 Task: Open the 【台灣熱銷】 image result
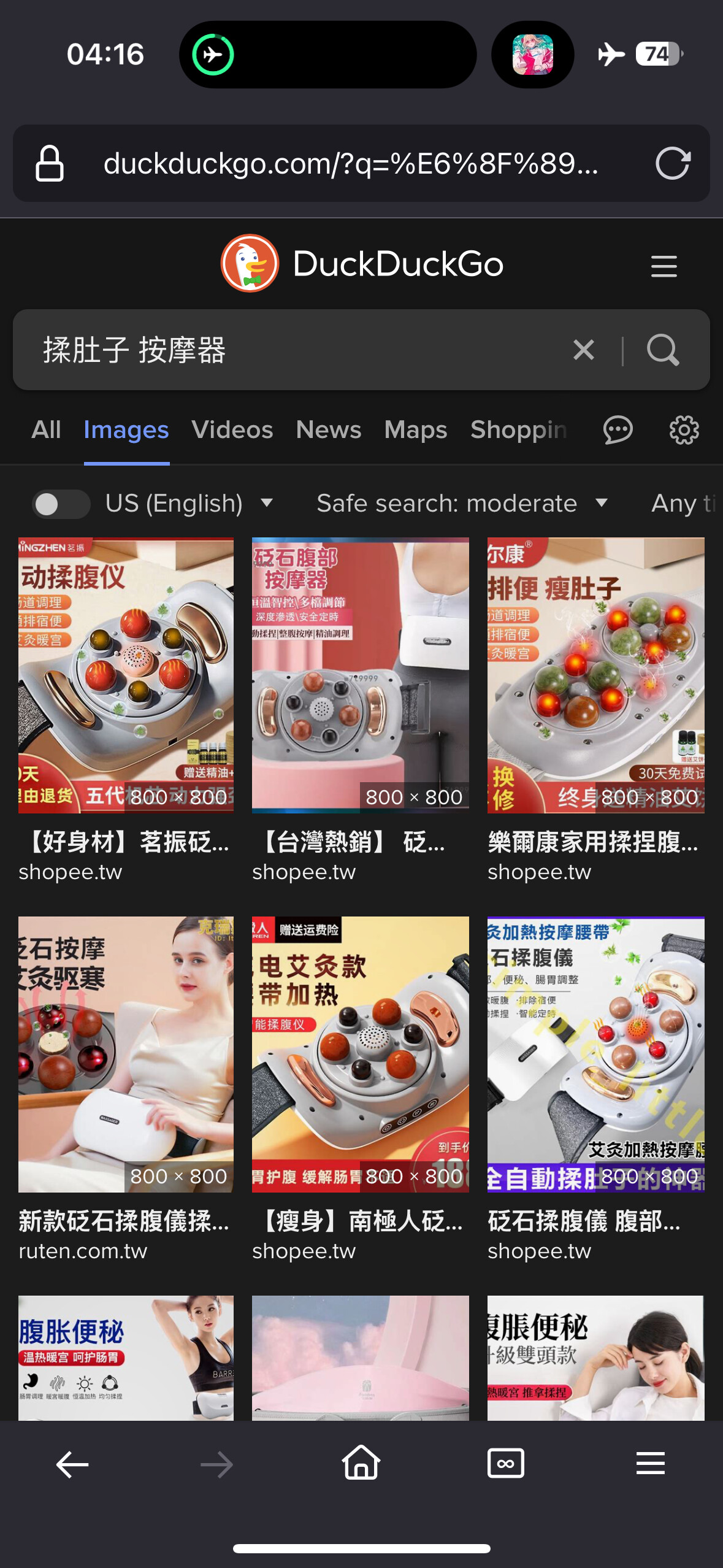coord(360,675)
